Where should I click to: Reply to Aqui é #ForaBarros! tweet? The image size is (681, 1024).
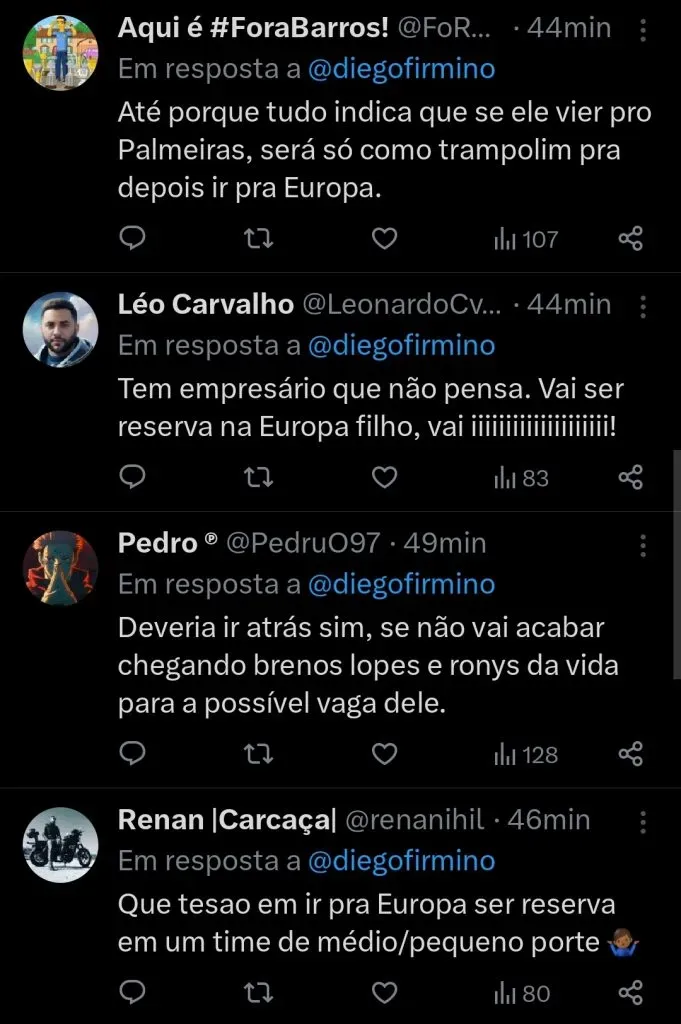[x=133, y=239]
